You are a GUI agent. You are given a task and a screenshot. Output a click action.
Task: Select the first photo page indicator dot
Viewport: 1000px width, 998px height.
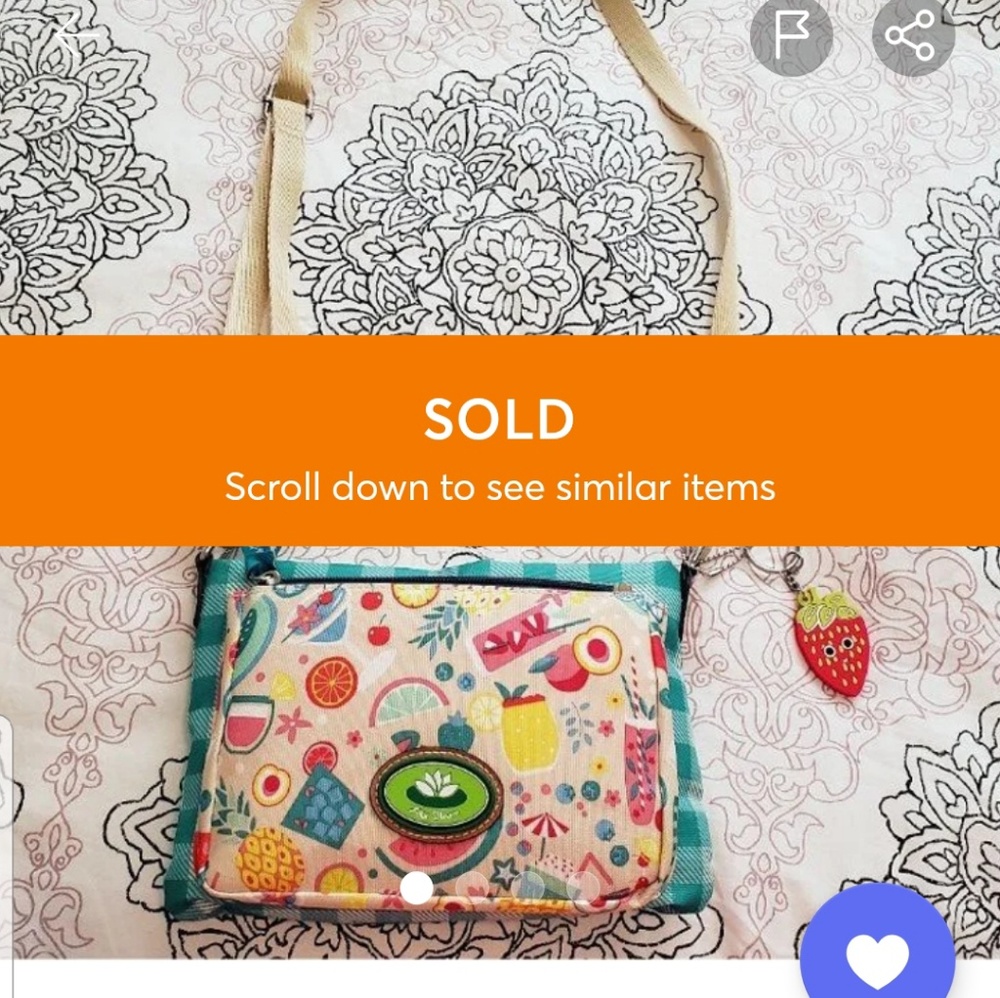pos(416,887)
